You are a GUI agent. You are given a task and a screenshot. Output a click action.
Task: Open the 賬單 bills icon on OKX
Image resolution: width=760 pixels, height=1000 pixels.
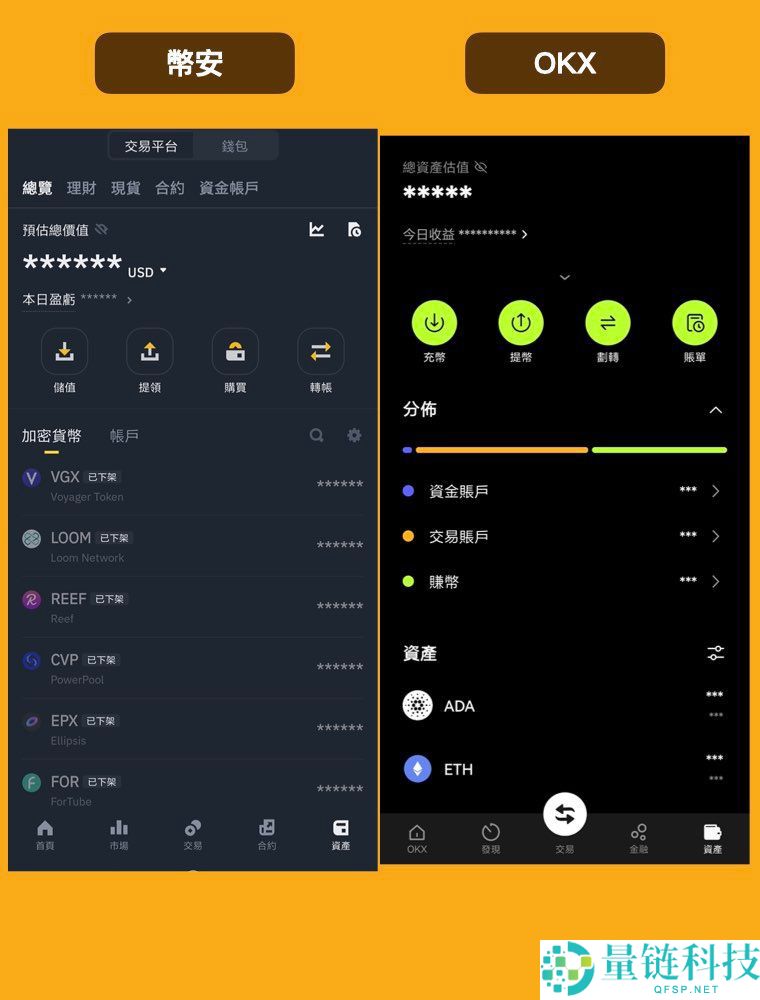pos(695,322)
